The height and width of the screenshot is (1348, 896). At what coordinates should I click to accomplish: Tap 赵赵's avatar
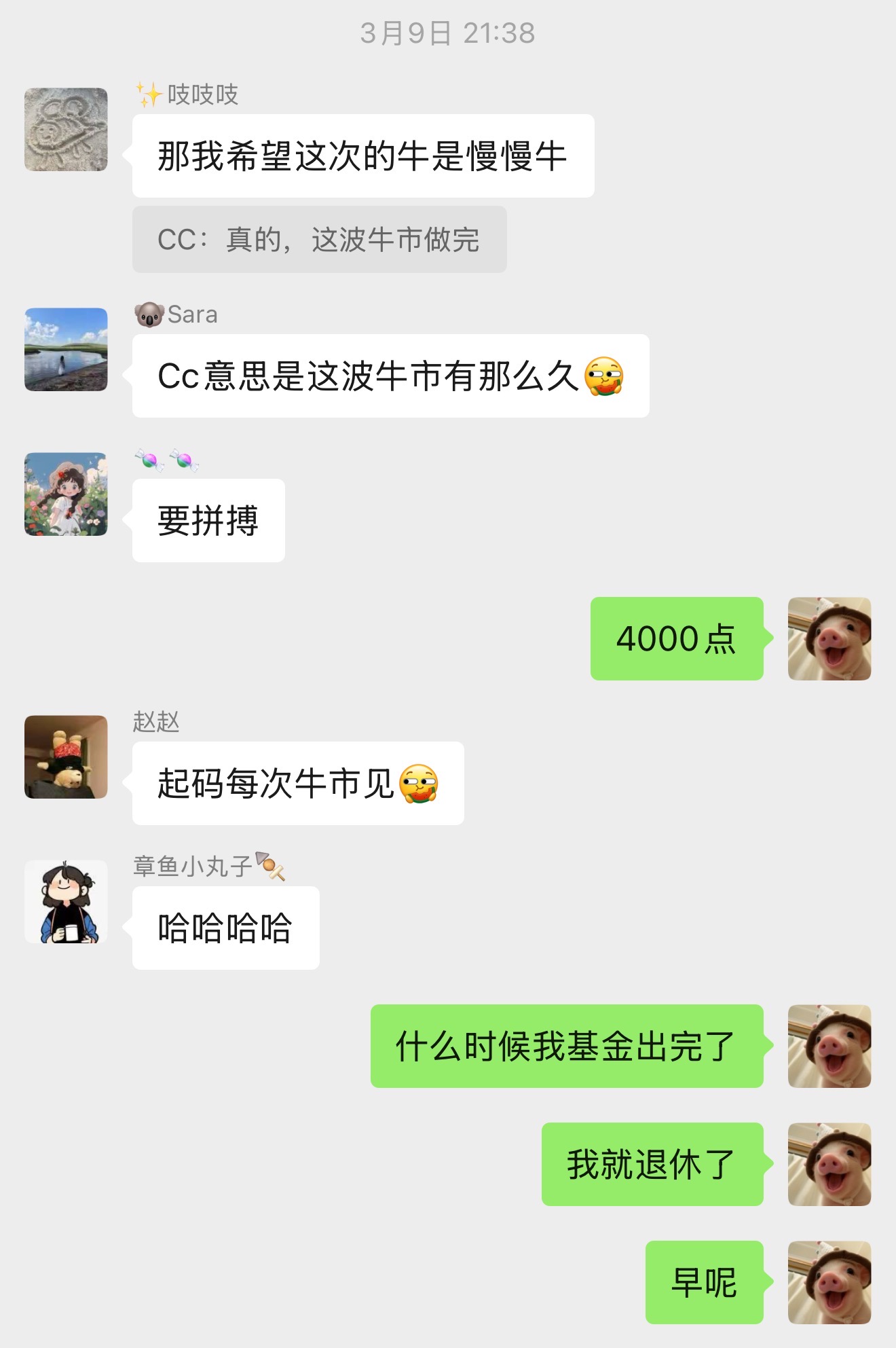[x=66, y=757]
